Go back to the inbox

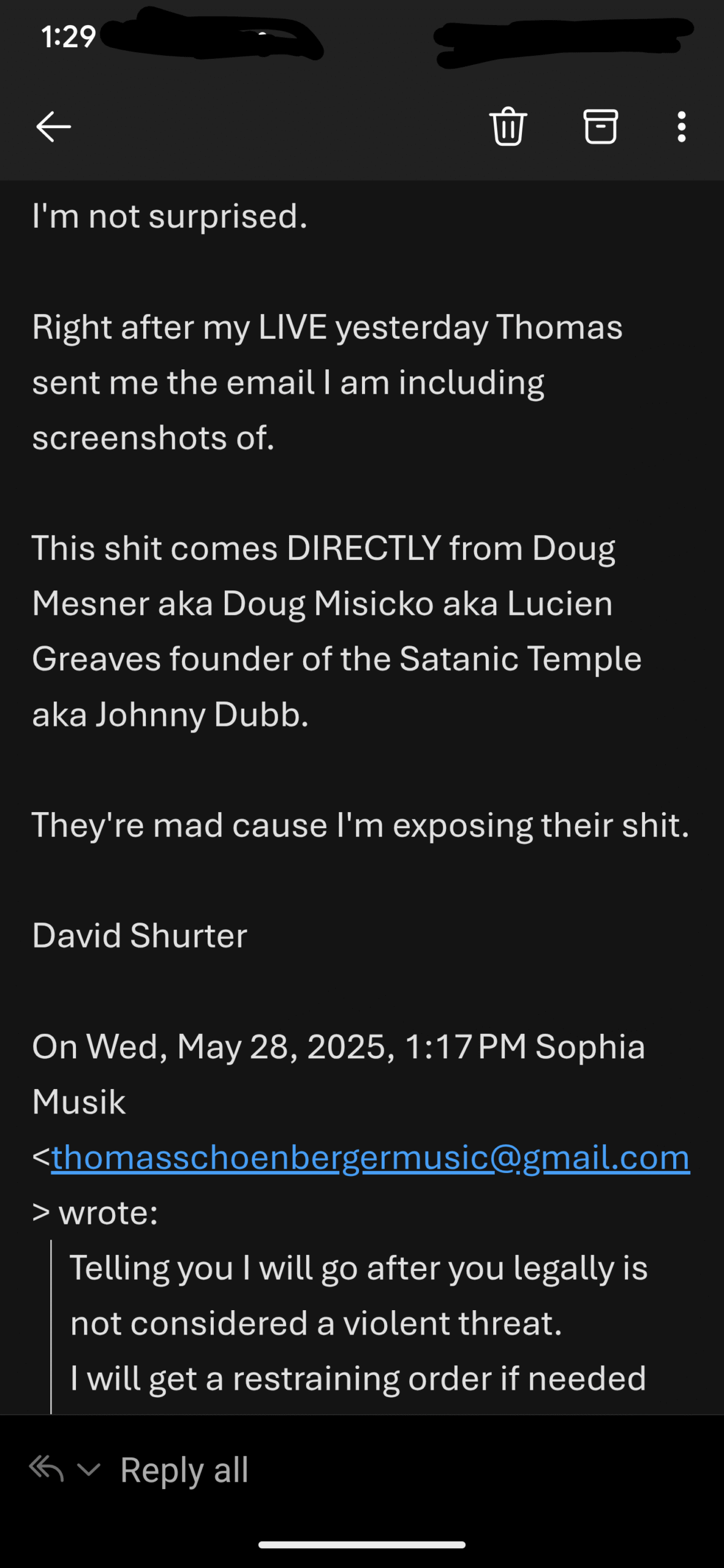click(54, 127)
